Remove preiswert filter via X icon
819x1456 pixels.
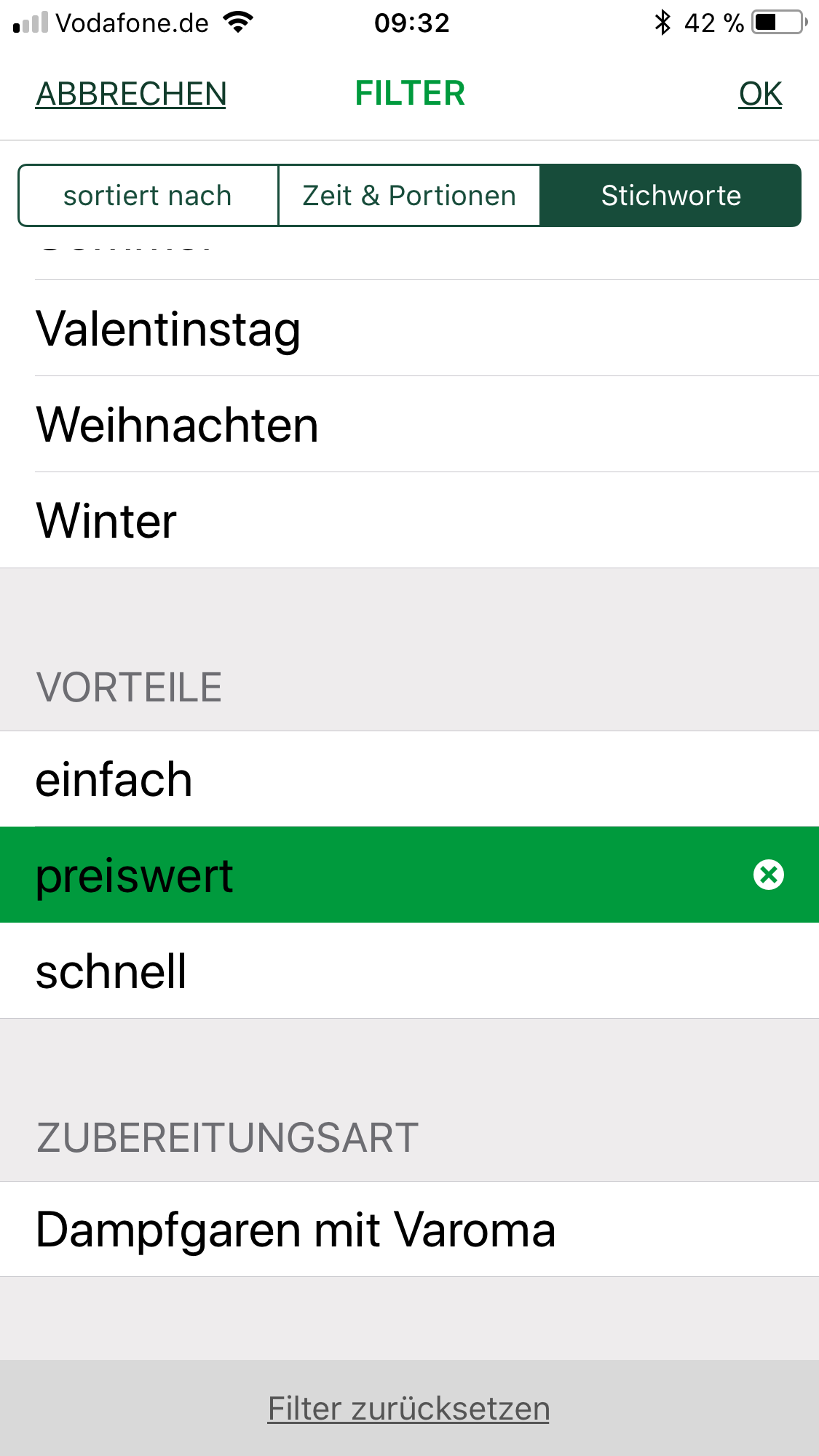click(x=769, y=875)
